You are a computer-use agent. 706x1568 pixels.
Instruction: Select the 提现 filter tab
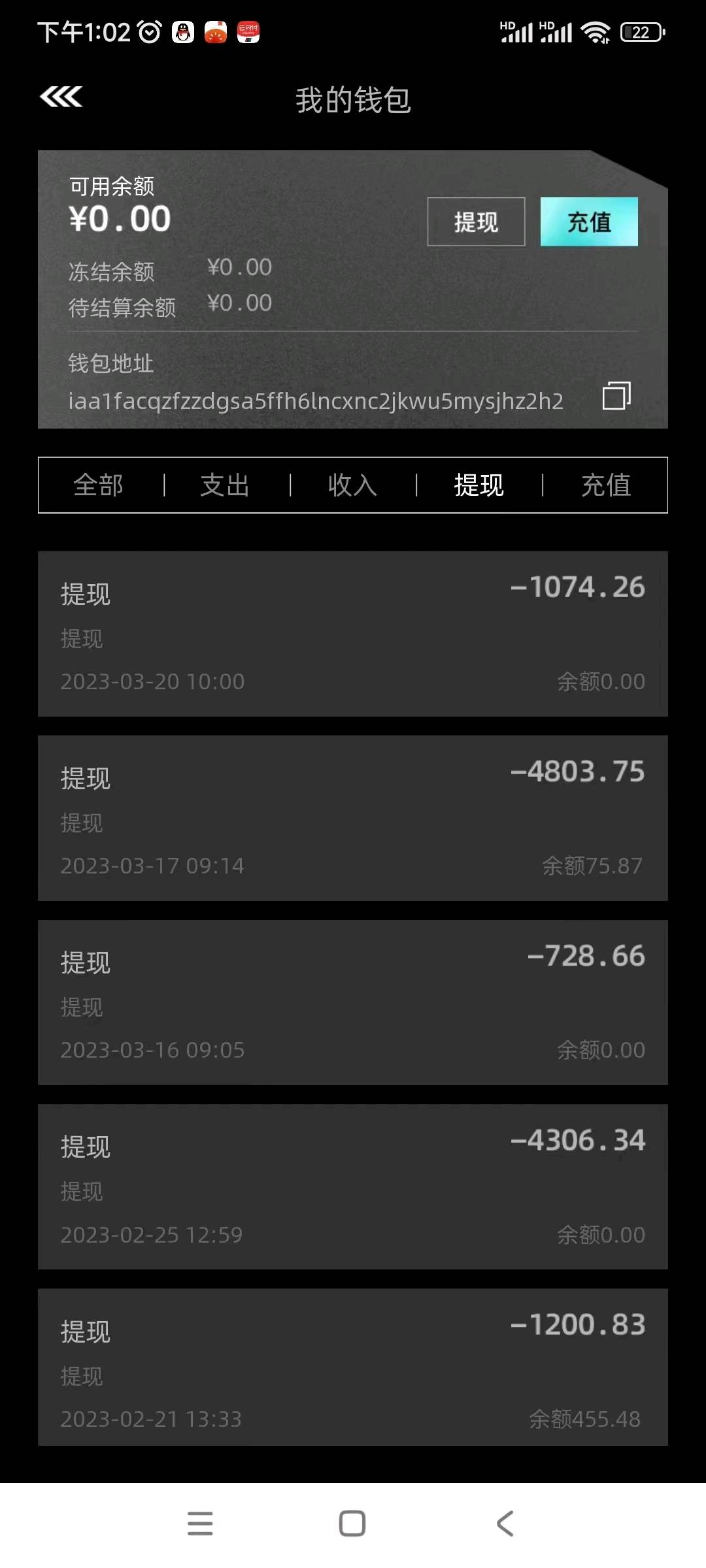pos(479,485)
